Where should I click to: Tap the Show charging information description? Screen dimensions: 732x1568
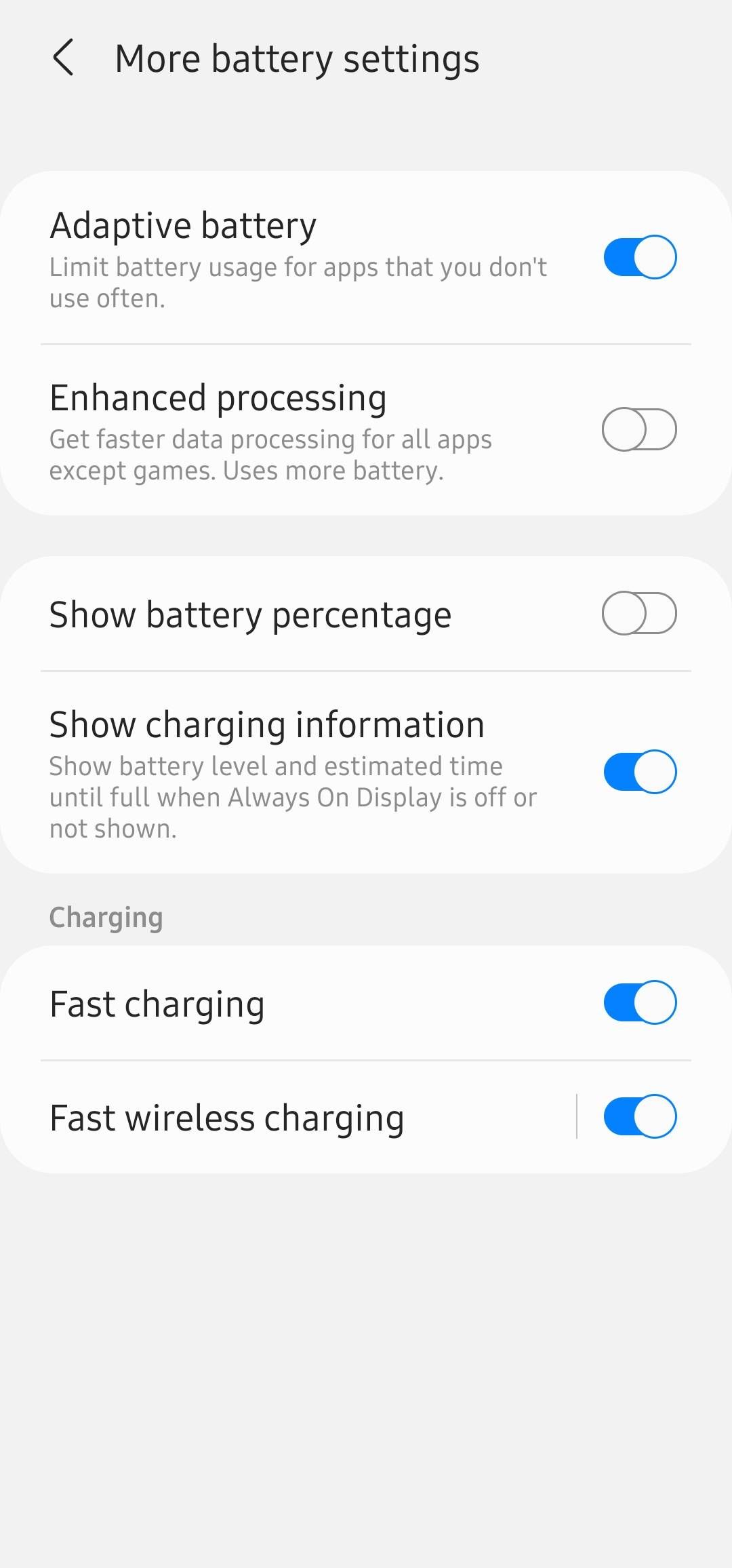(x=293, y=796)
